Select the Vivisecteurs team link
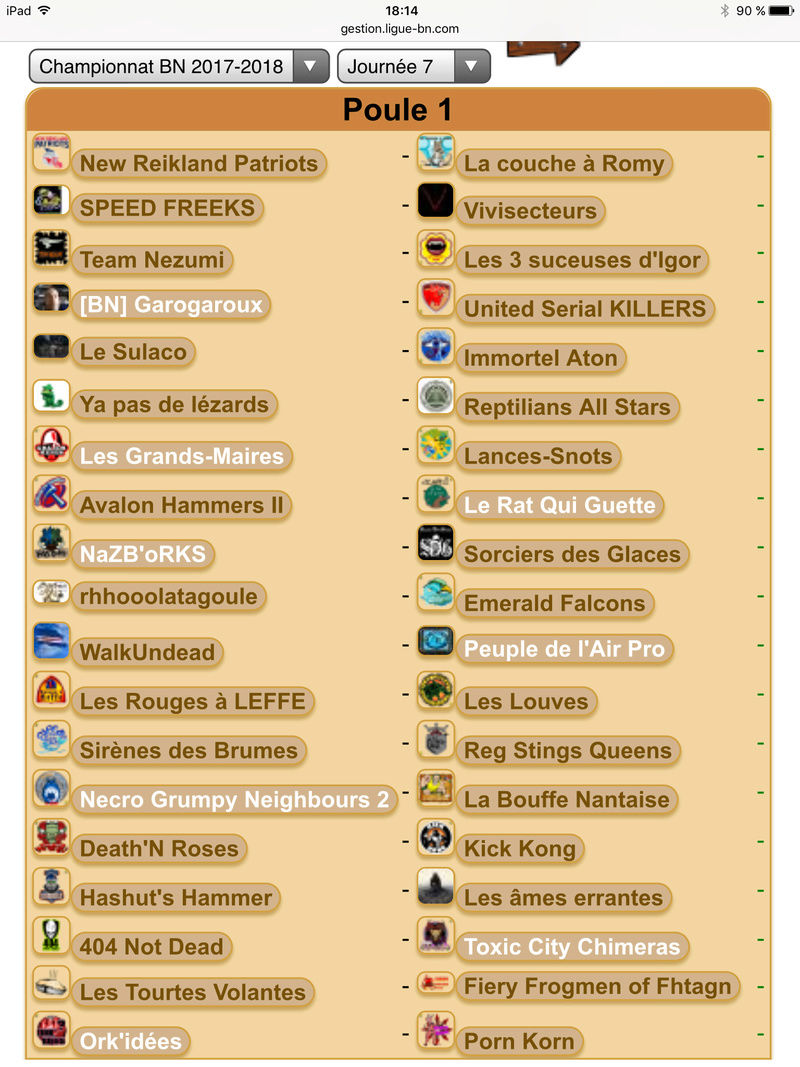The width and height of the screenshot is (800, 1067). [530, 211]
